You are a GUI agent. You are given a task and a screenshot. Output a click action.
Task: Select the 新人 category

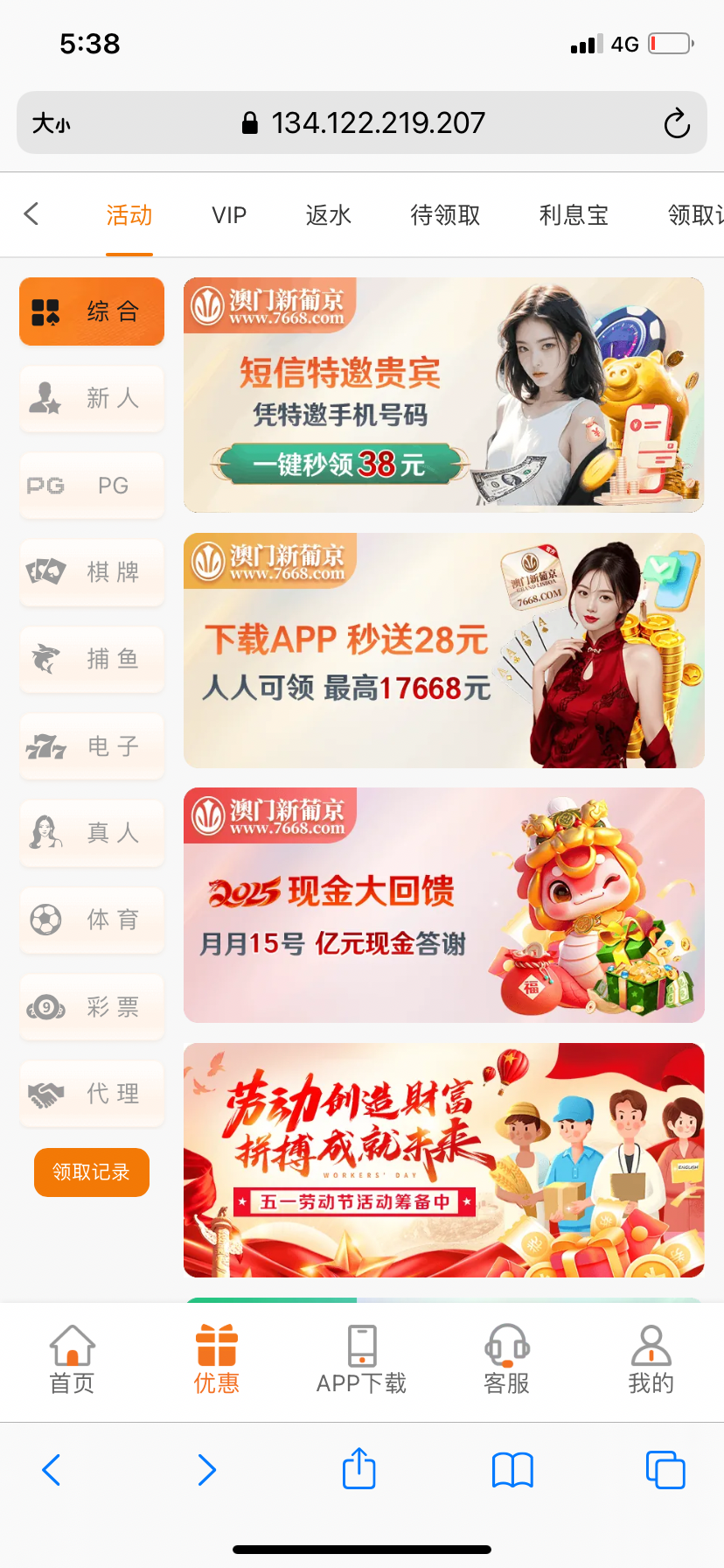point(92,399)
